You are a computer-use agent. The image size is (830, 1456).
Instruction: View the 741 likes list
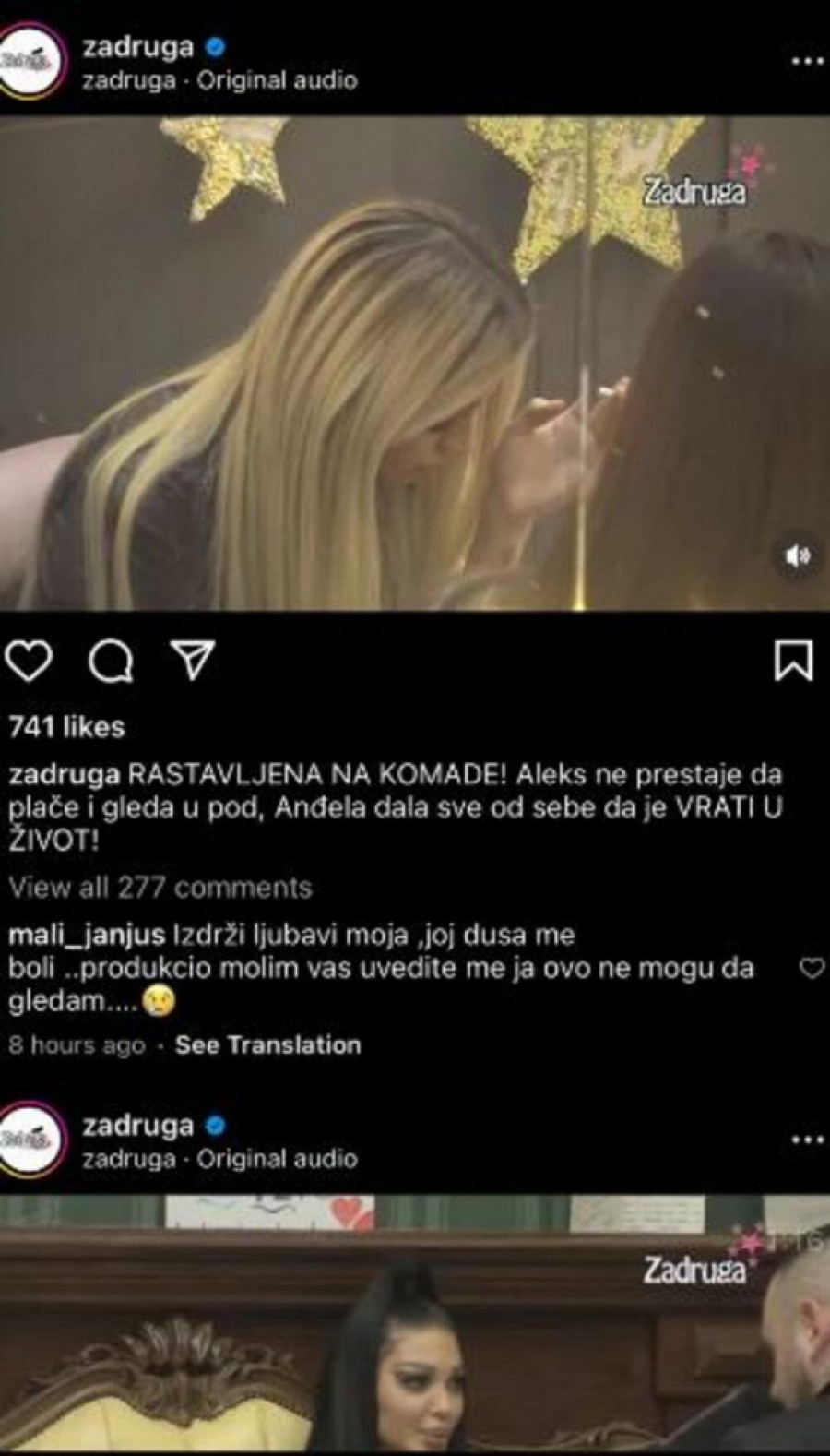(x=66, y=727)
